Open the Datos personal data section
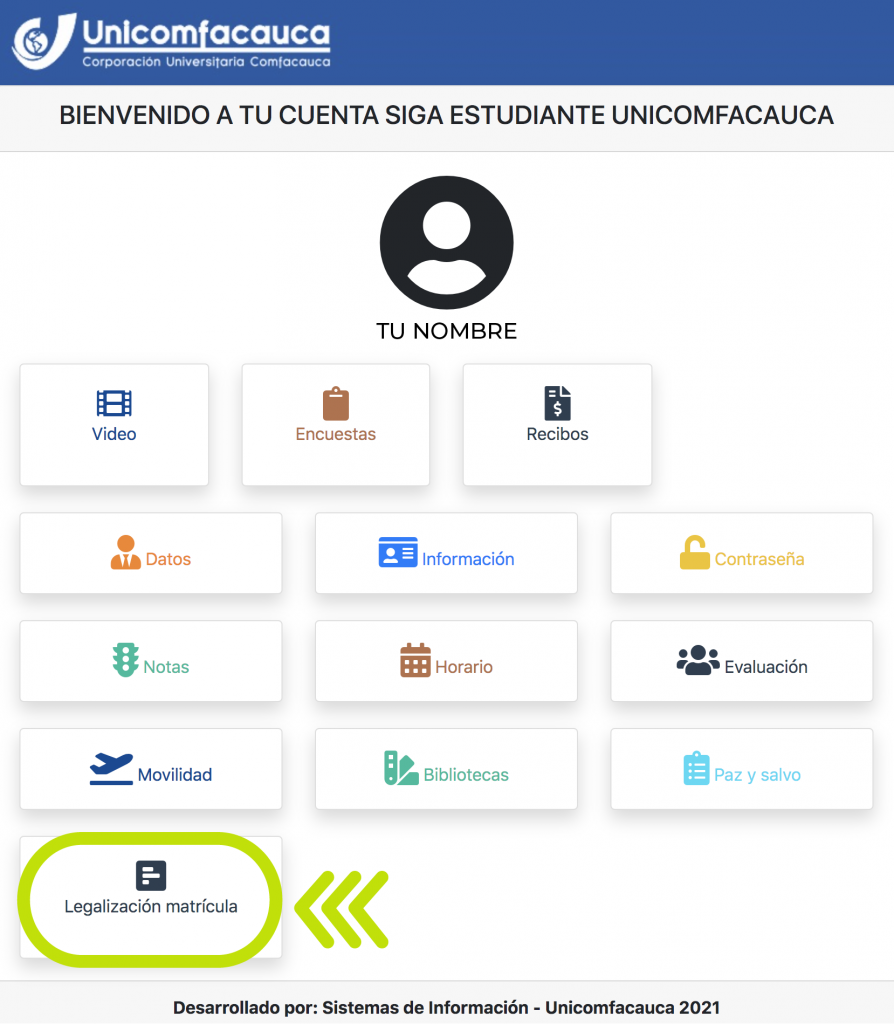894x1024 pixels. (150, 553)
